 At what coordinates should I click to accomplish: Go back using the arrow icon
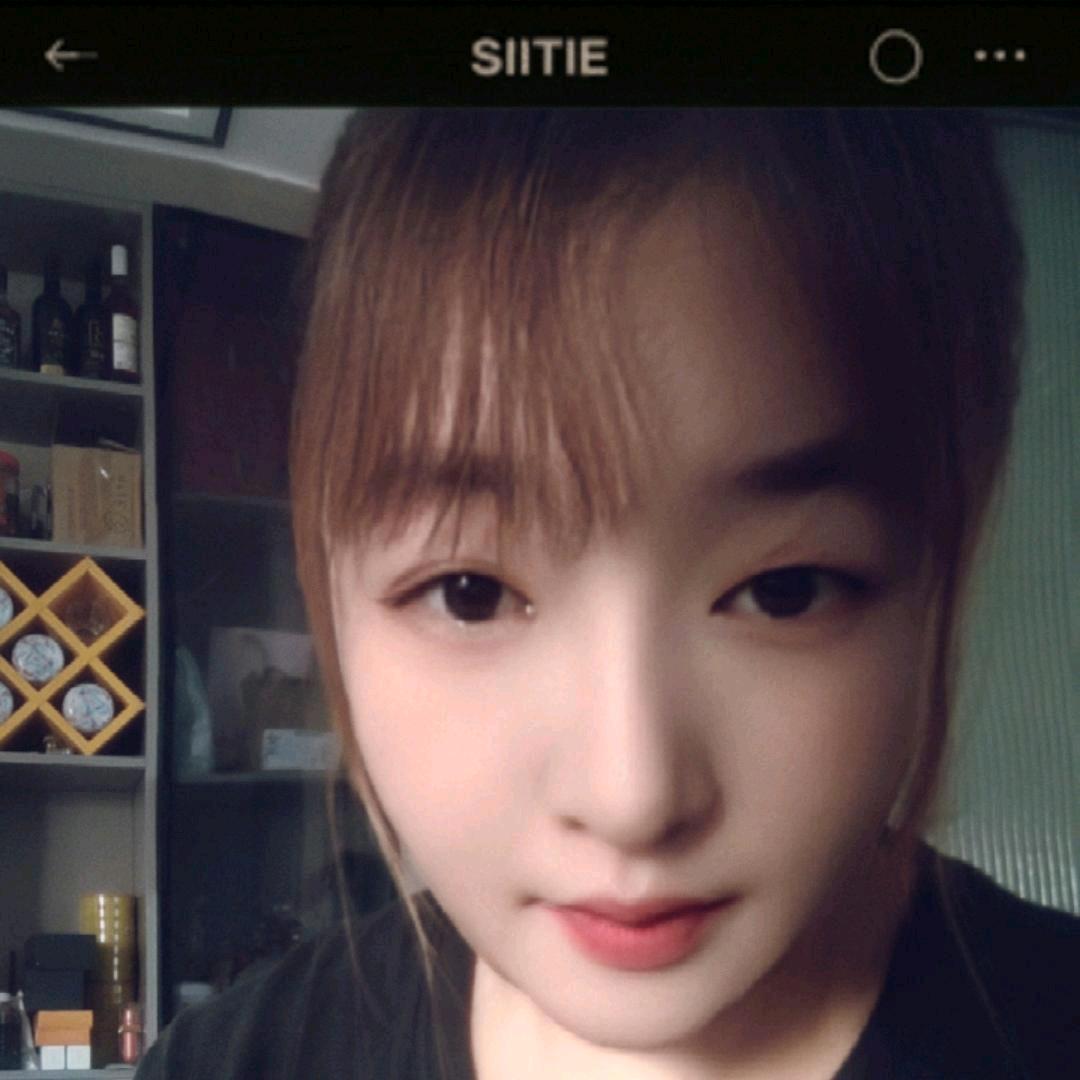click(x=70, y=56)
